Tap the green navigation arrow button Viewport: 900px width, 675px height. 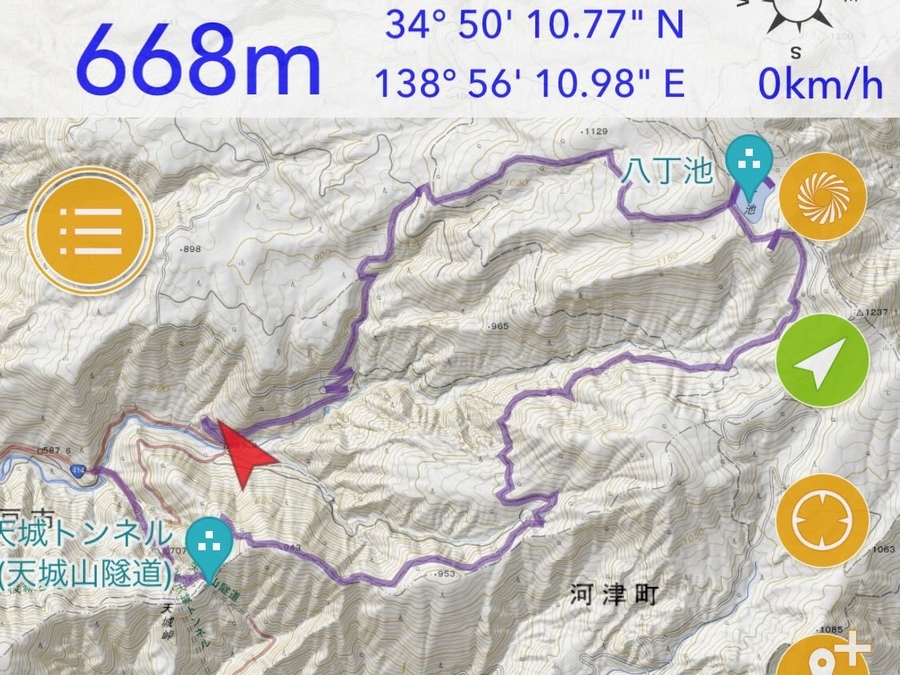tap(822, 360)
